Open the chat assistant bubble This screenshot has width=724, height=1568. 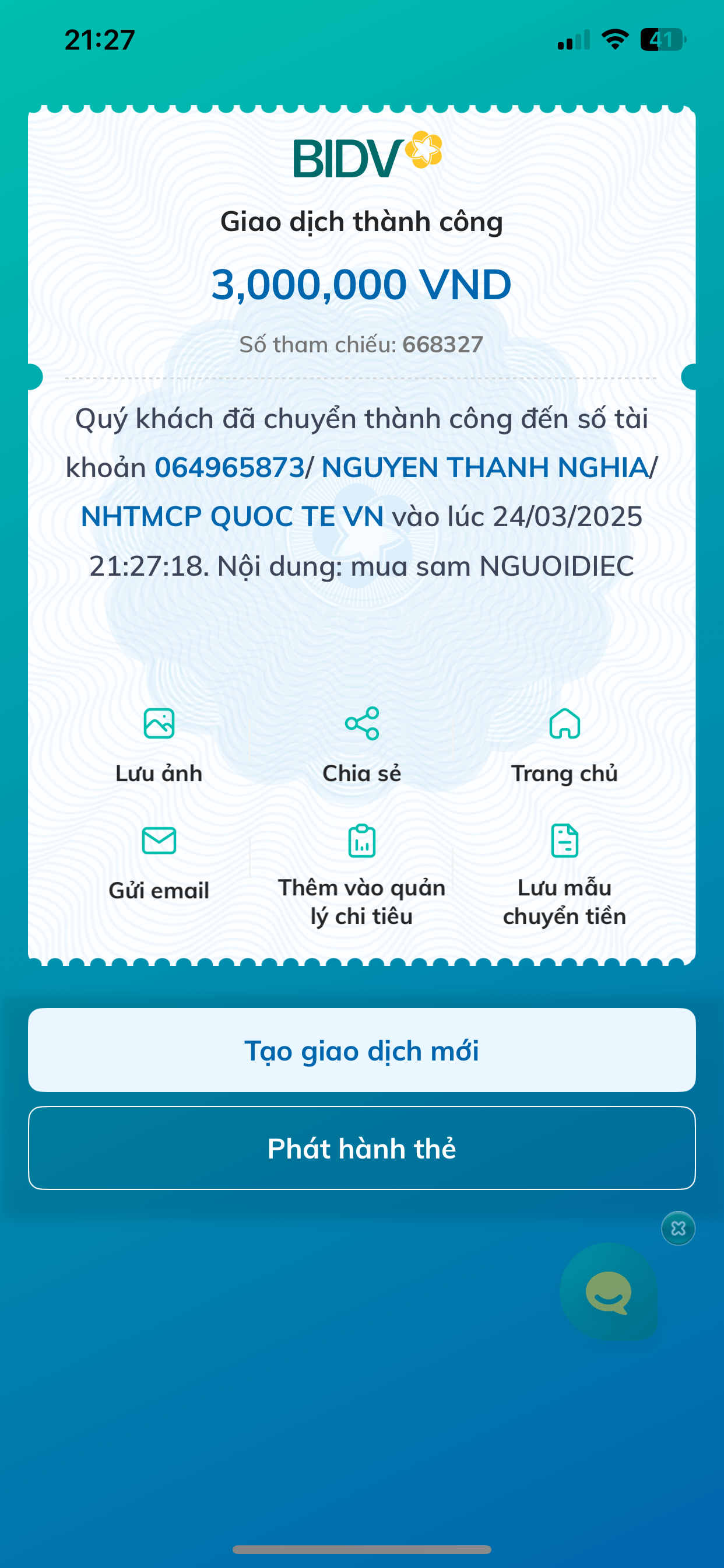click(609, 1291)
